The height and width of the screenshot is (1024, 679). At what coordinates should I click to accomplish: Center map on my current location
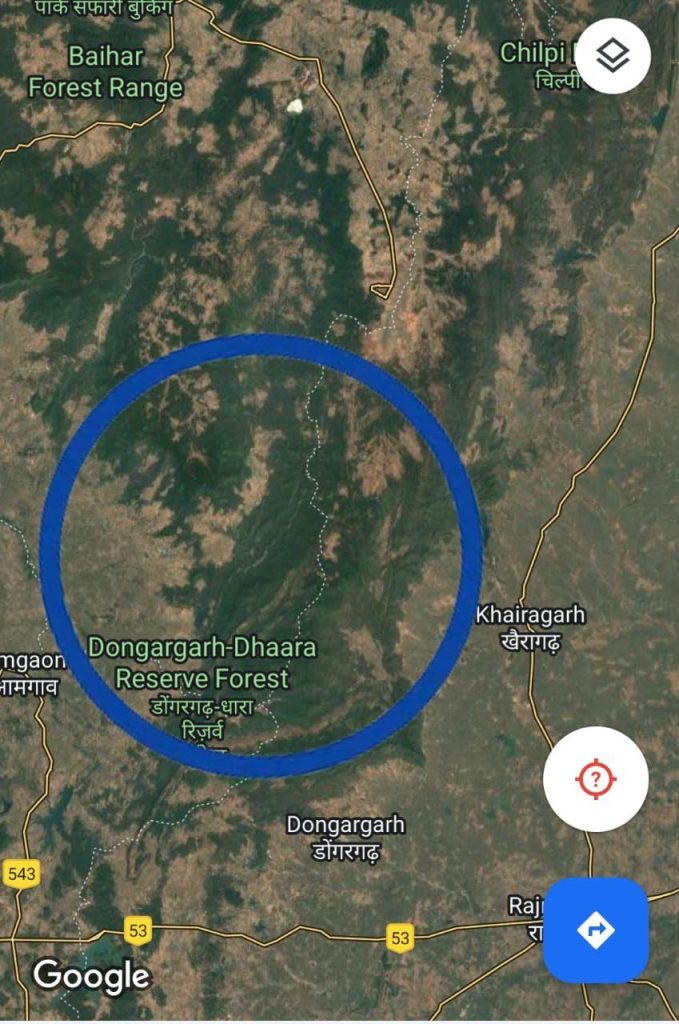coord(596,779)
